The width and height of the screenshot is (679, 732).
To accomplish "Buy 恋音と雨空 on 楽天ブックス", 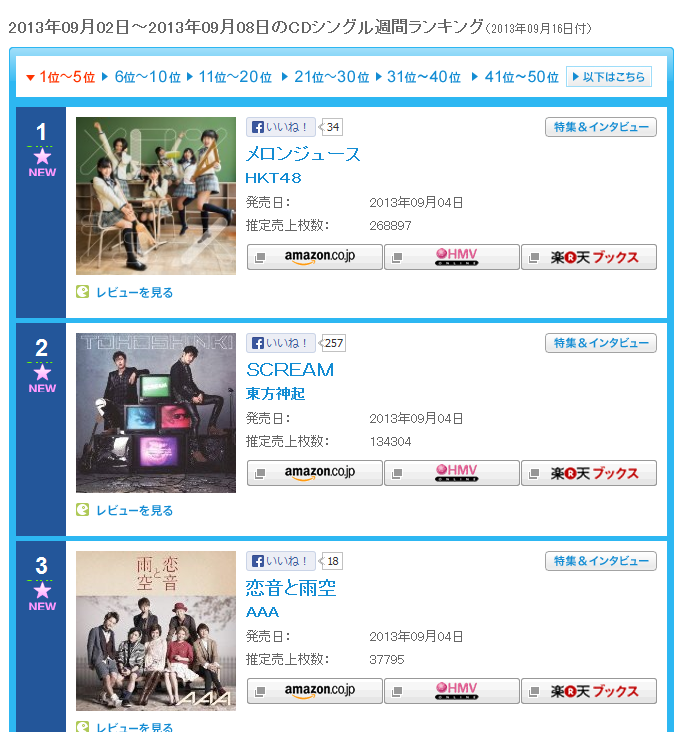I will (x=589, y=691).
